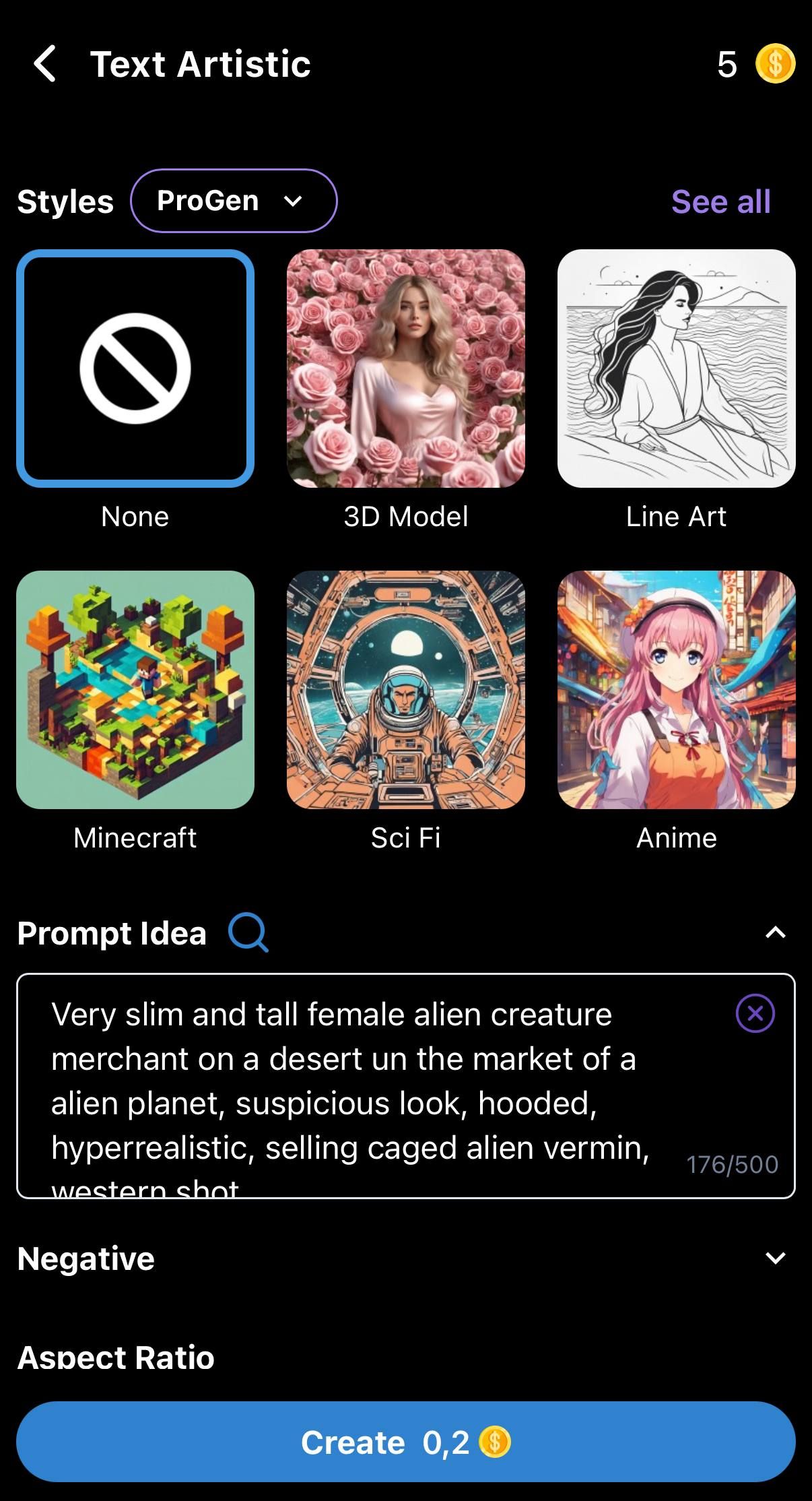Choose the Line Art style
Screen dimensions: 812x1501
[x=676, y=368]
